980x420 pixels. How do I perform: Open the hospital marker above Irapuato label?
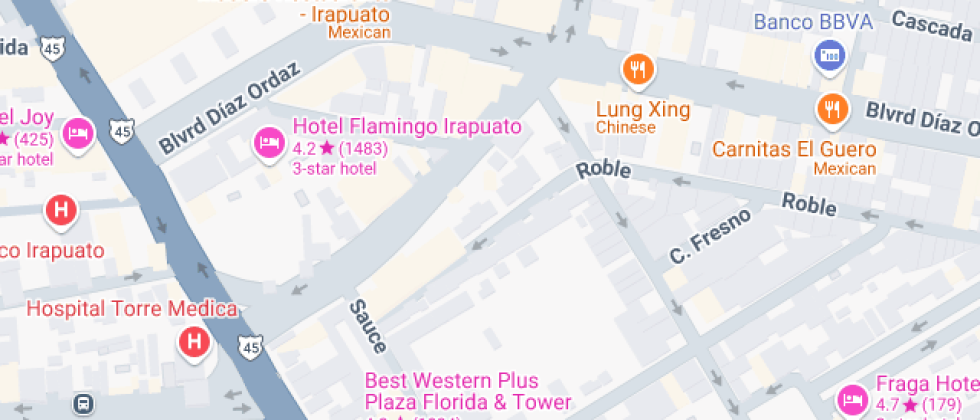pos(61,211)
